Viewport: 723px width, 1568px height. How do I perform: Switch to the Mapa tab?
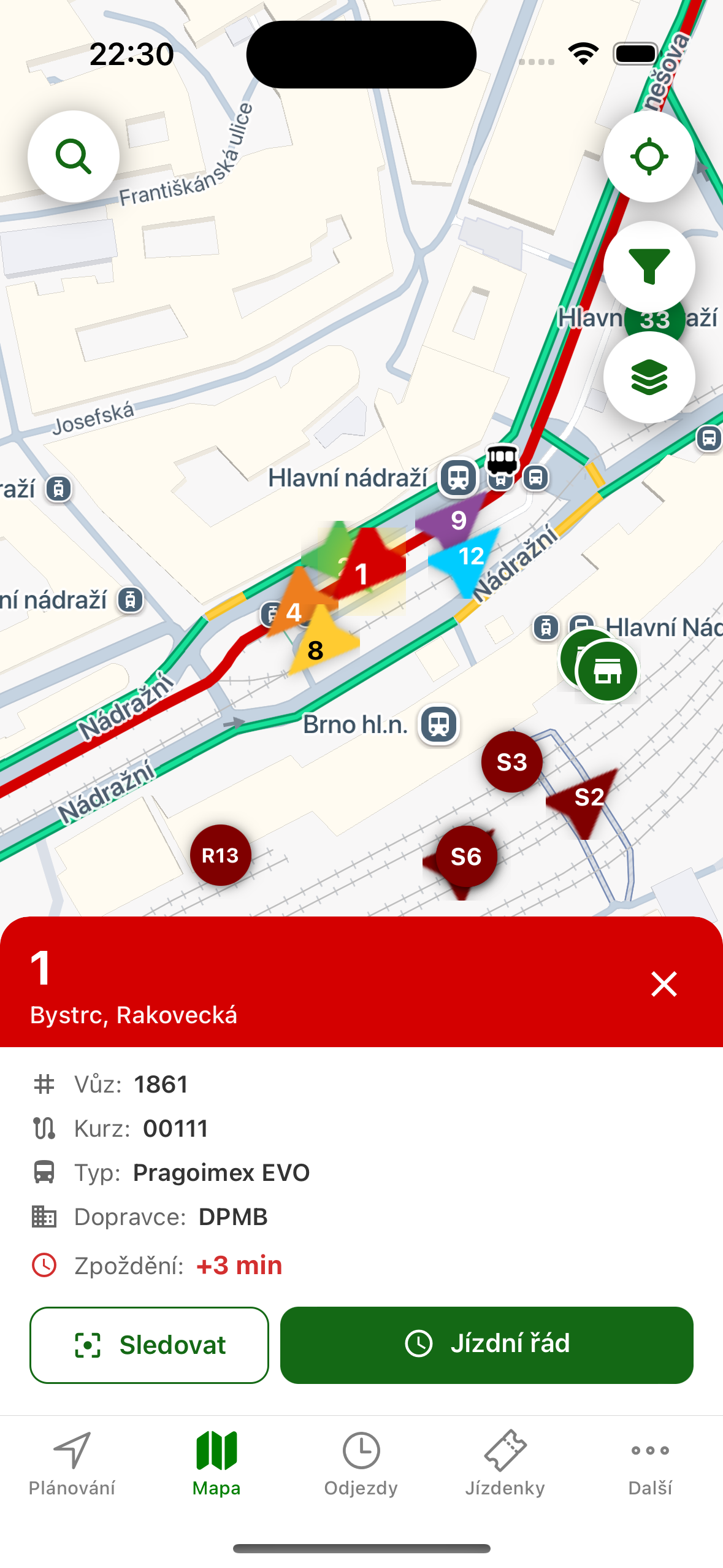(x=216, y=1463)
